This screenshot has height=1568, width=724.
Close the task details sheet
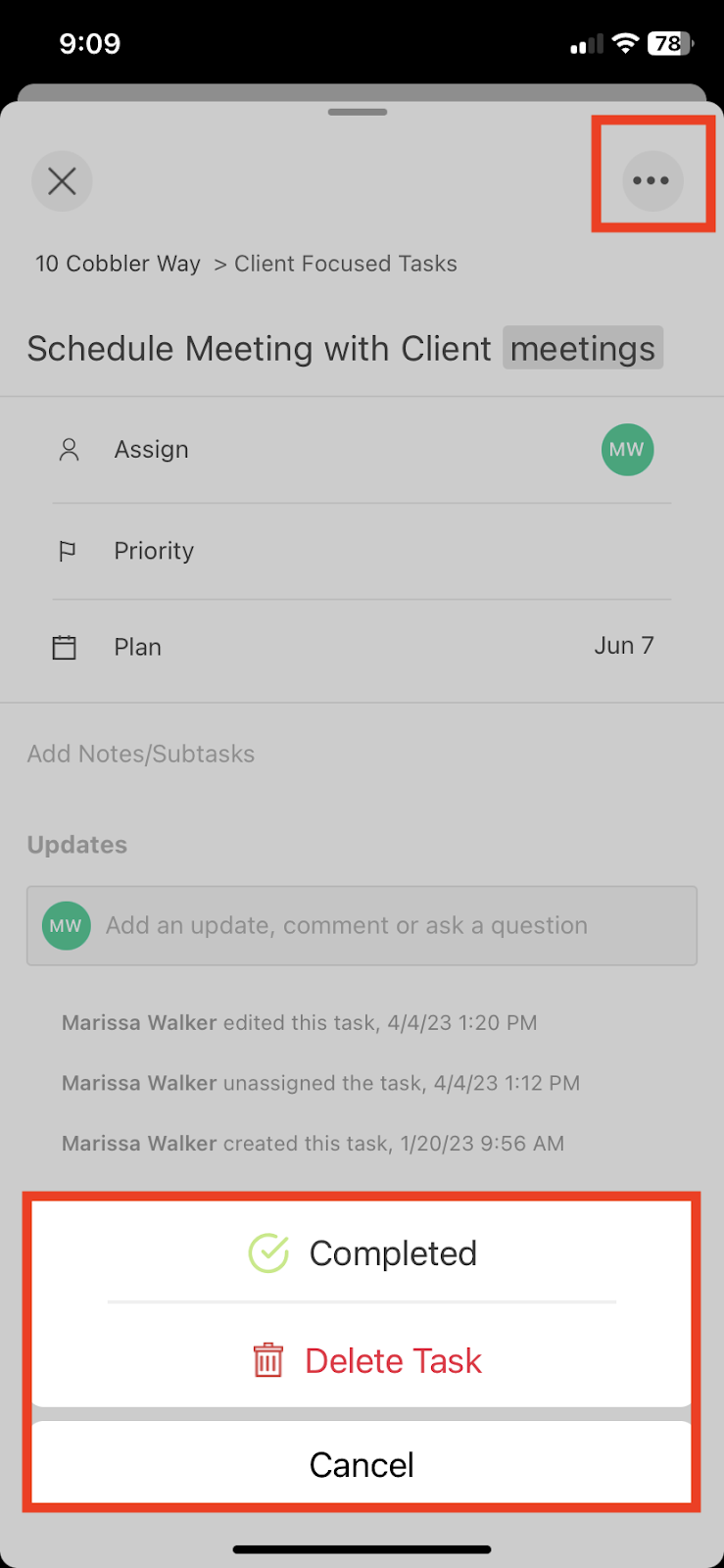62,180
